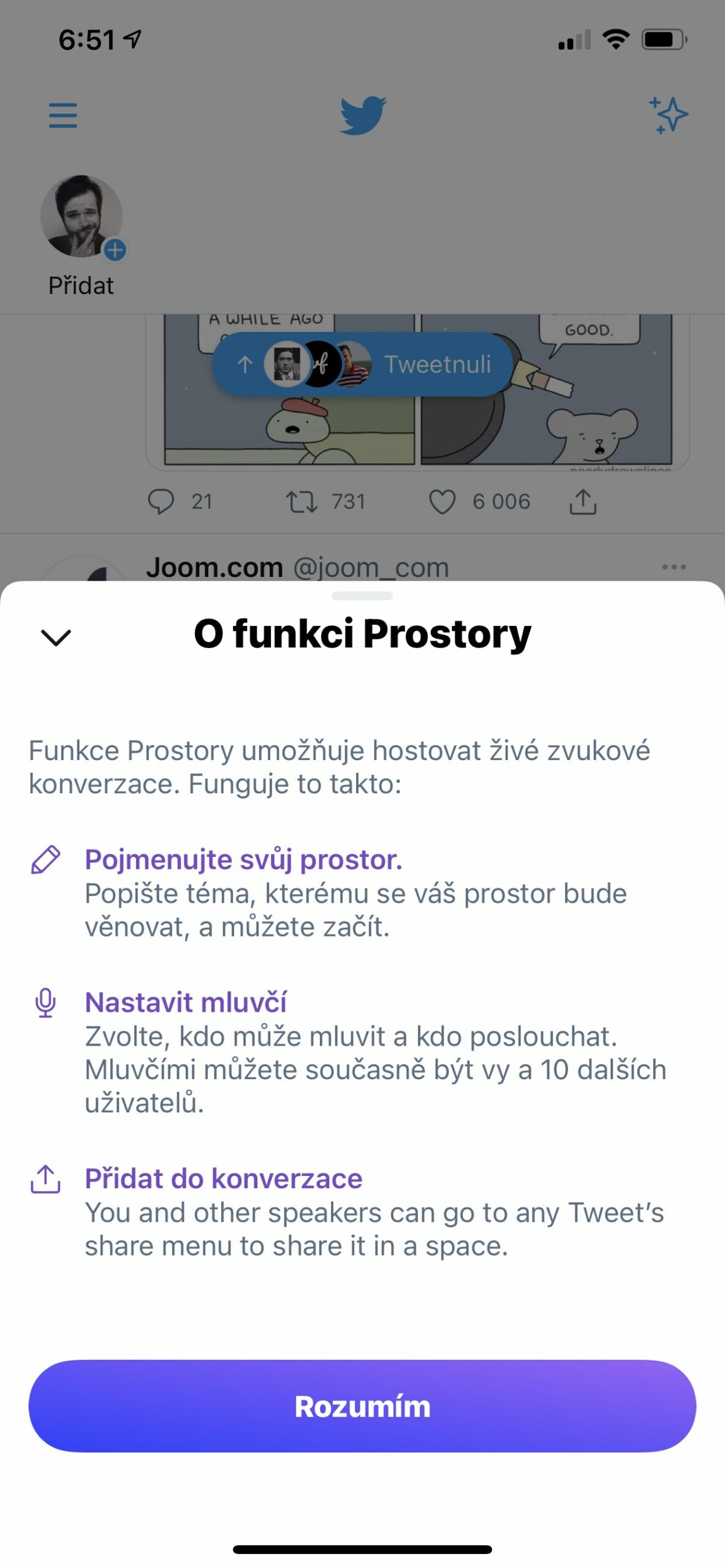Share the comic tweet

coord(582,502)
